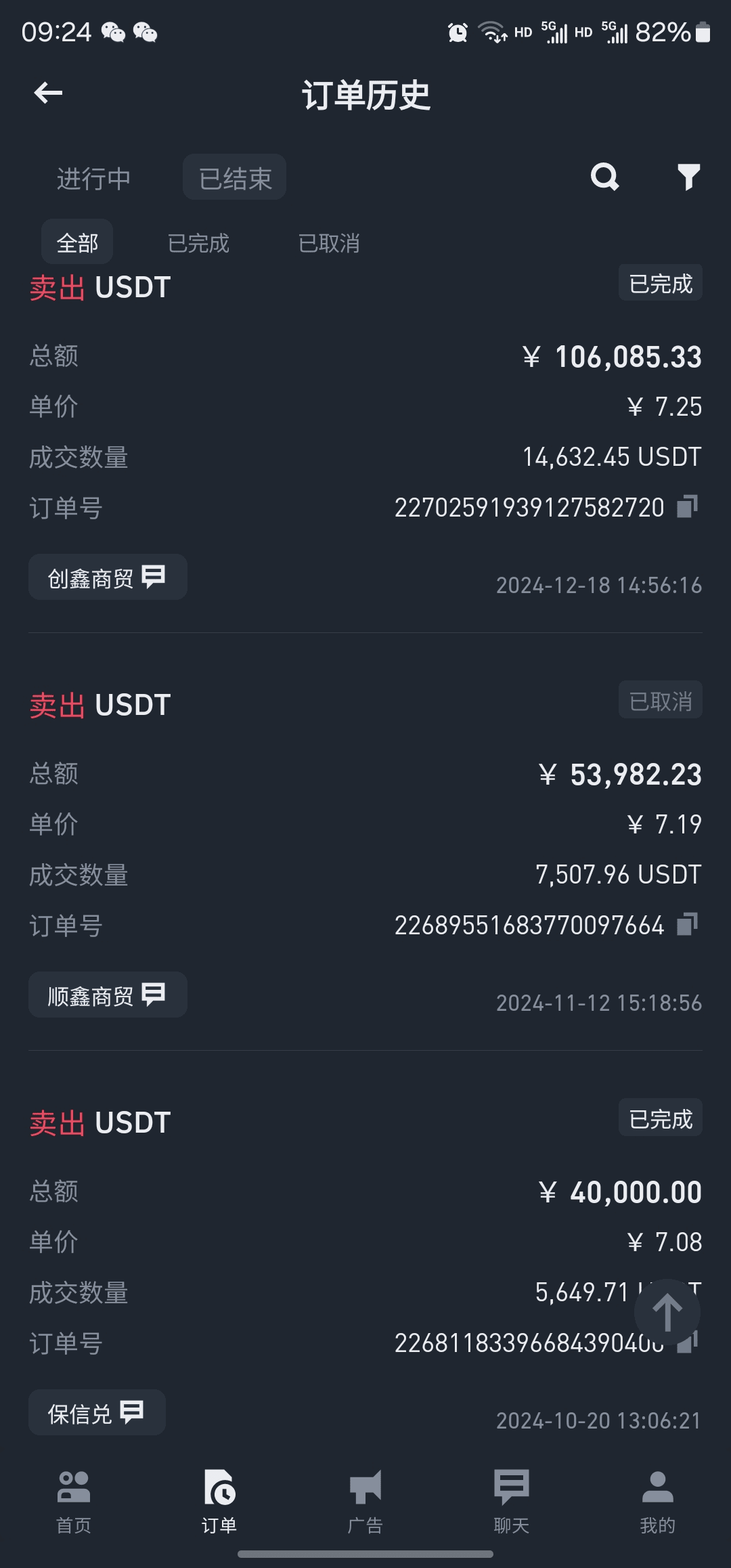
Task: Tap the scroll-to-top arrow button
Action: tap(667, 1312)
